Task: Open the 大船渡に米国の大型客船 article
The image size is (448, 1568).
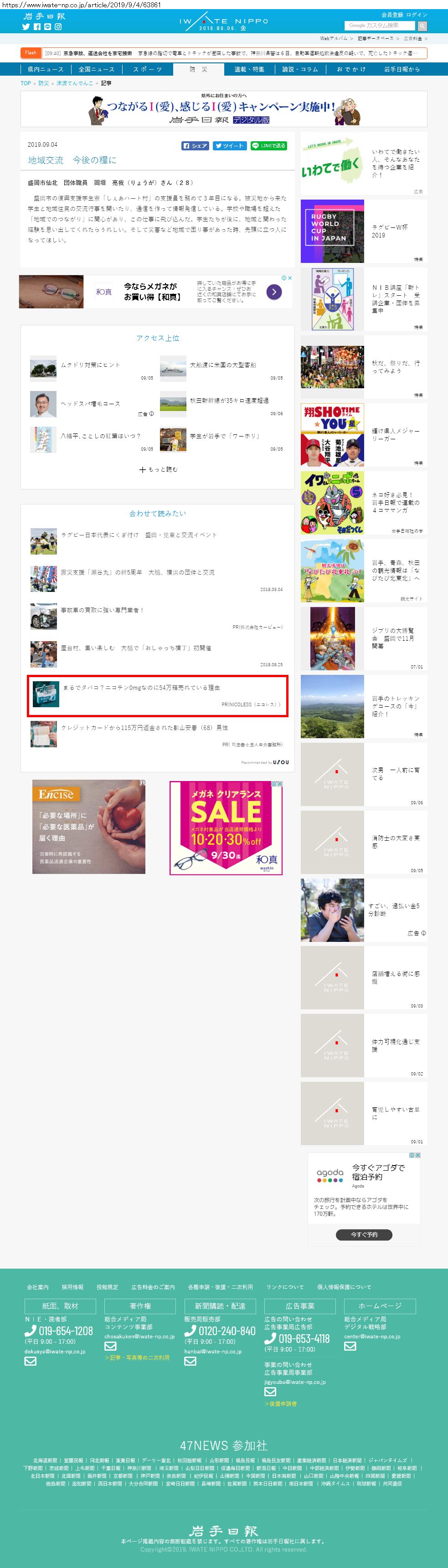Action: click(x=223, y=365)
